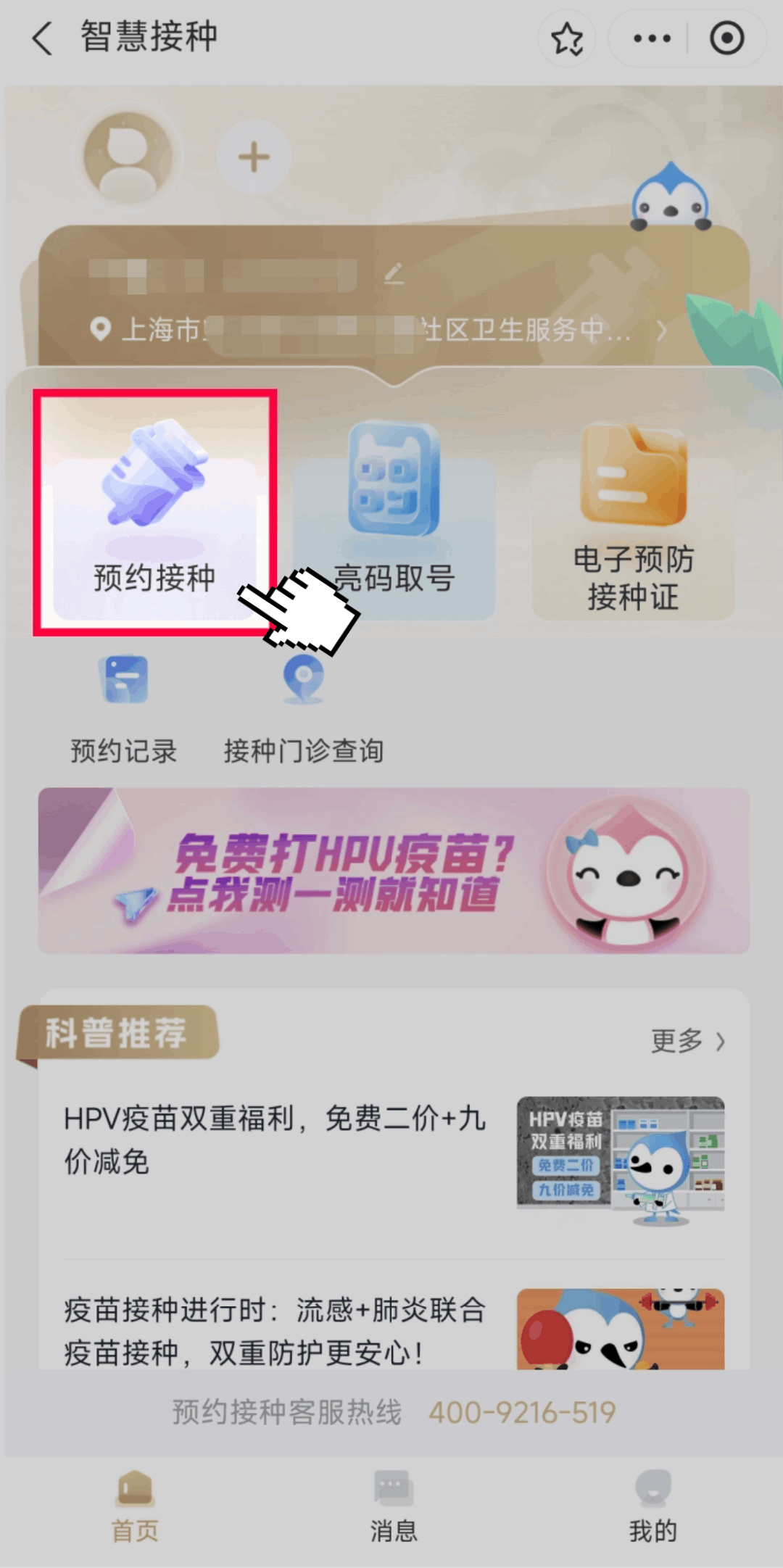Screen dimensions: 783x1568
Task: Open 接种门诊查询
Action: (x=303, y=709)
